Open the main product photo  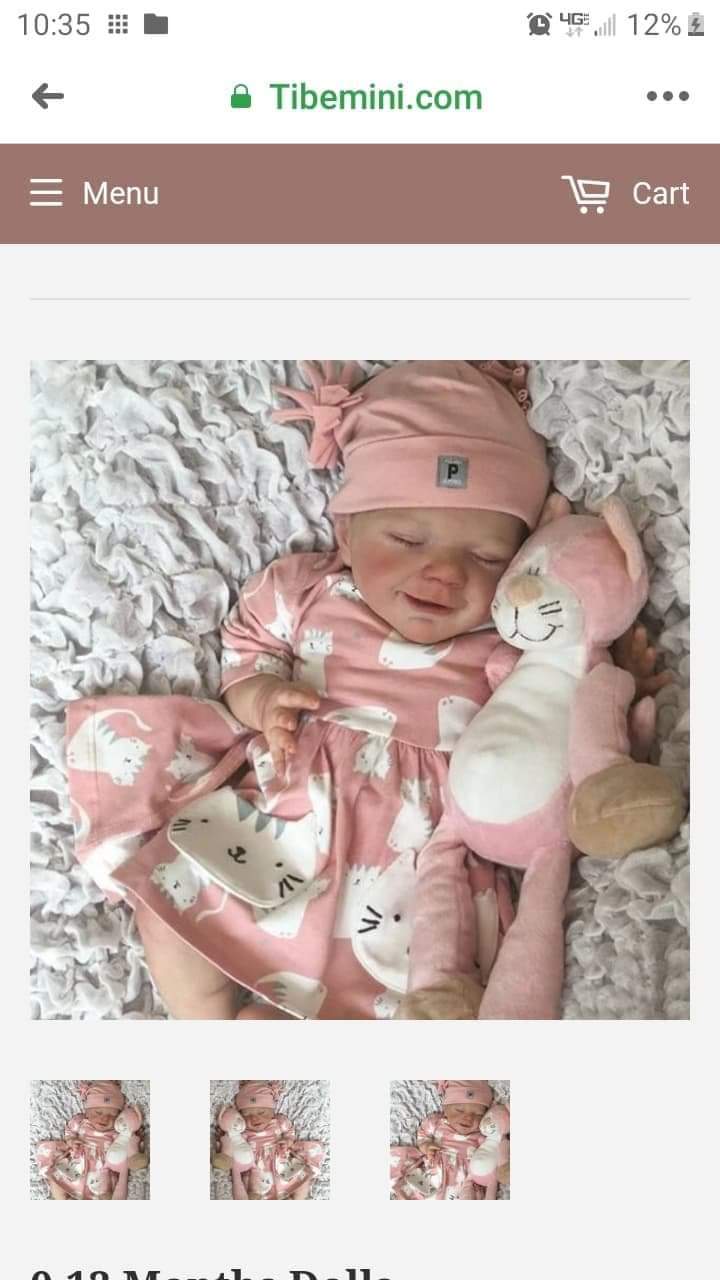coord(360,690)
